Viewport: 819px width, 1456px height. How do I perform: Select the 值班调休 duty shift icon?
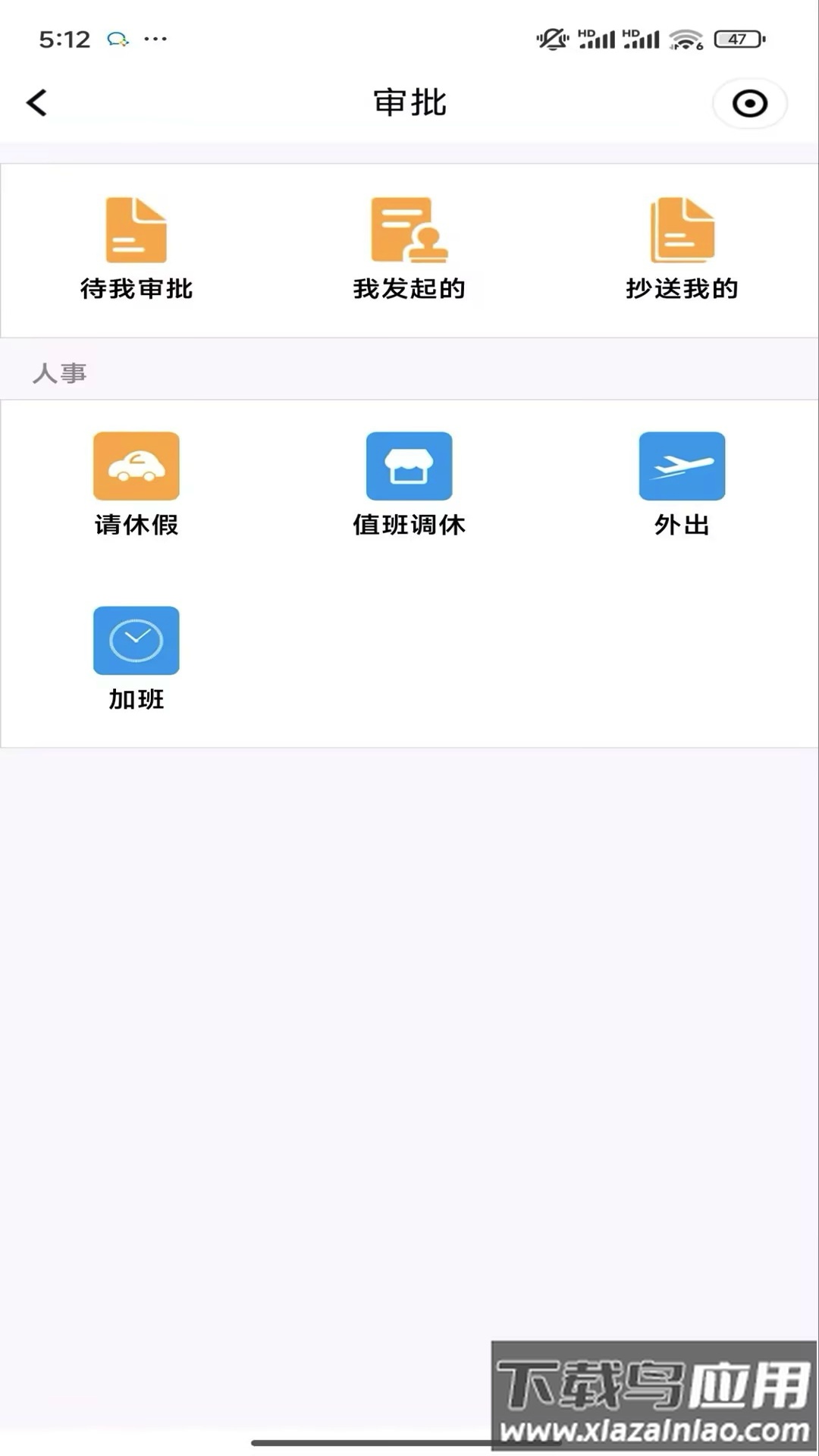point(409,465)
